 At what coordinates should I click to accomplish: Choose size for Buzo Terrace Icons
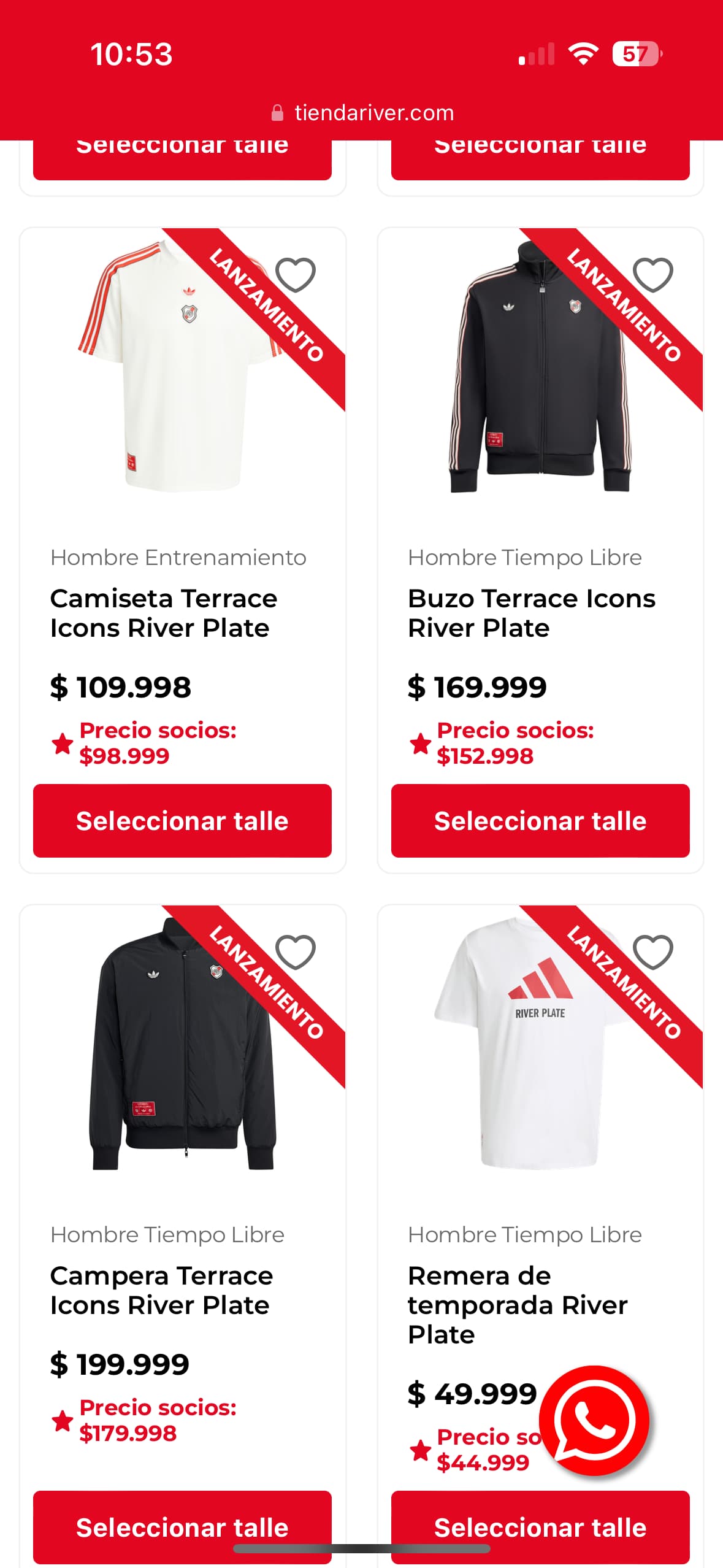click(x=540, y=820)
